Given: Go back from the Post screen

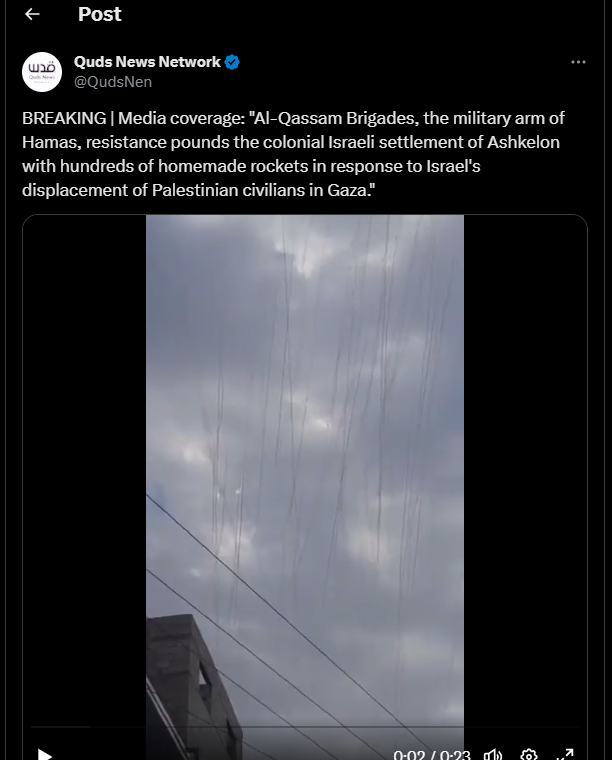Looking at the screenshot, I should (32, 14).
